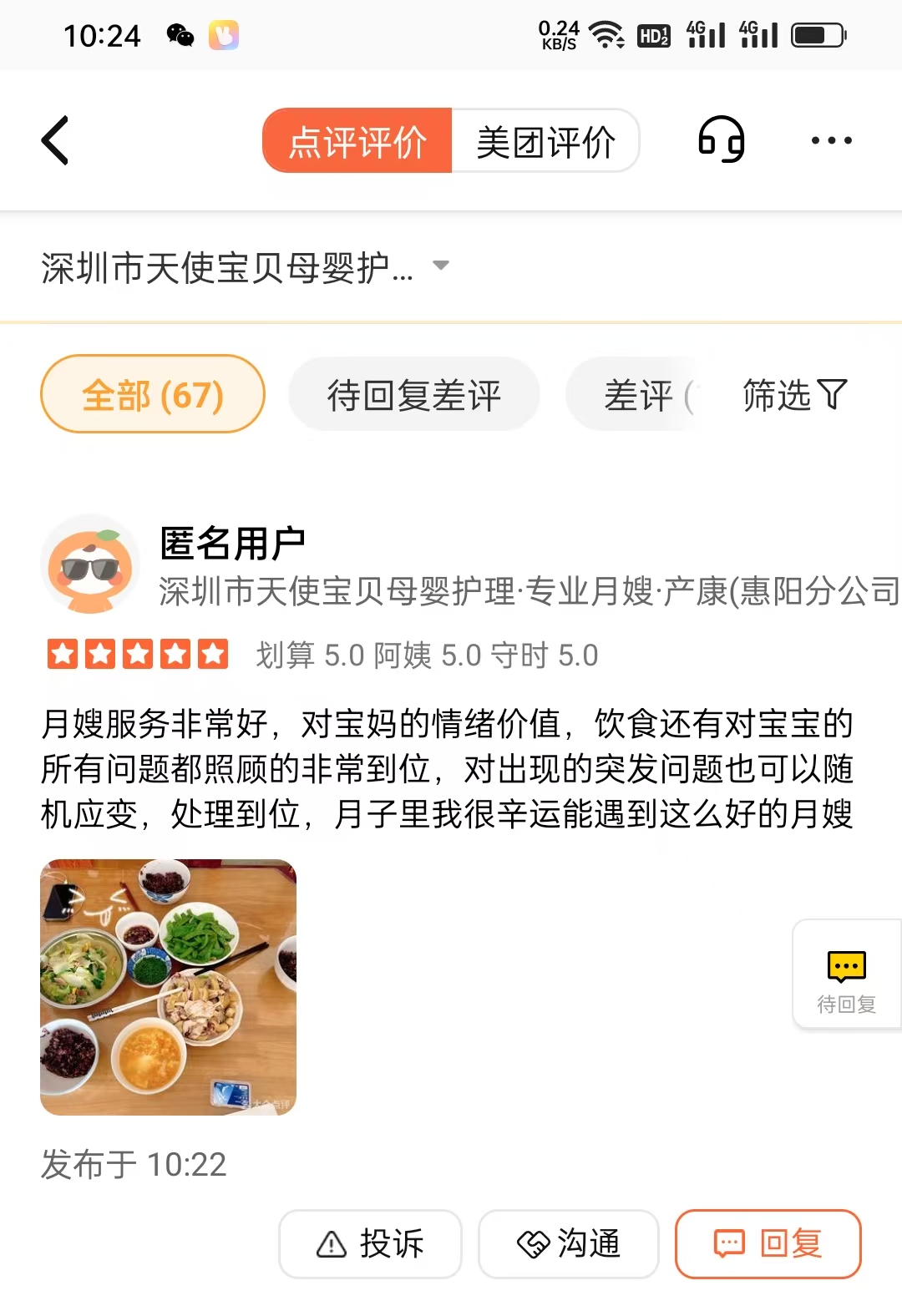Filter by 待回复差评 reviews

(413, 394)
